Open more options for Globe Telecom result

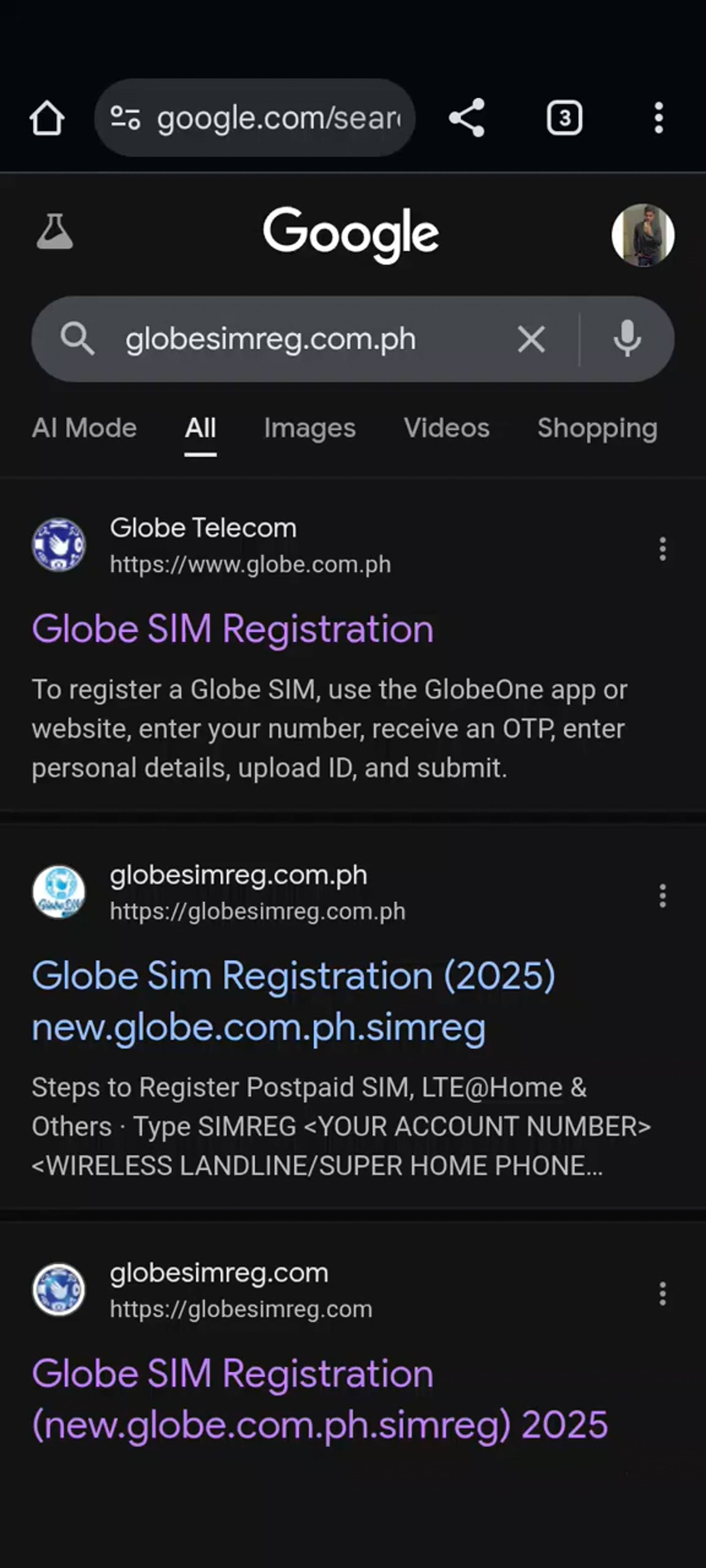662,549
